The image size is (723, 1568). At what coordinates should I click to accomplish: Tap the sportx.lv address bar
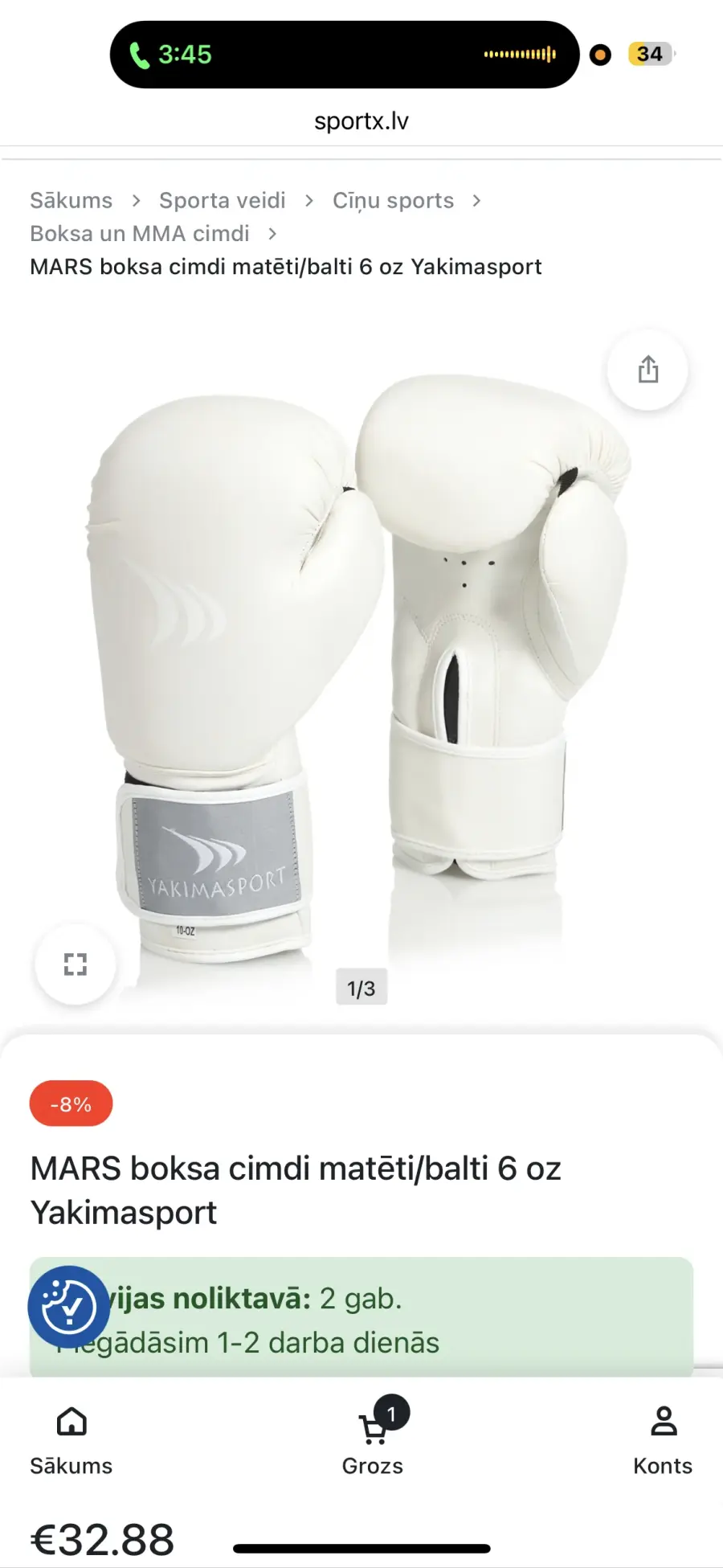[361, 121]
